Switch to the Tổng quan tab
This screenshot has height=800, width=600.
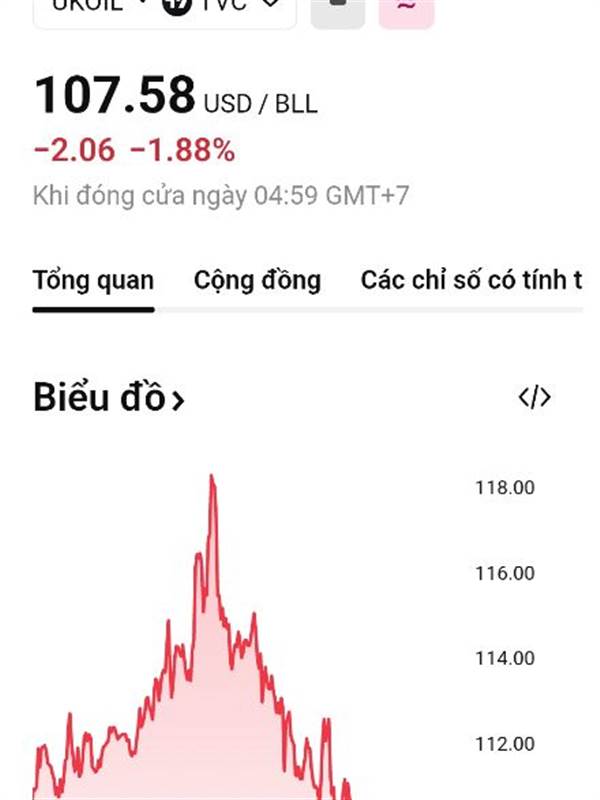(93, 280)
